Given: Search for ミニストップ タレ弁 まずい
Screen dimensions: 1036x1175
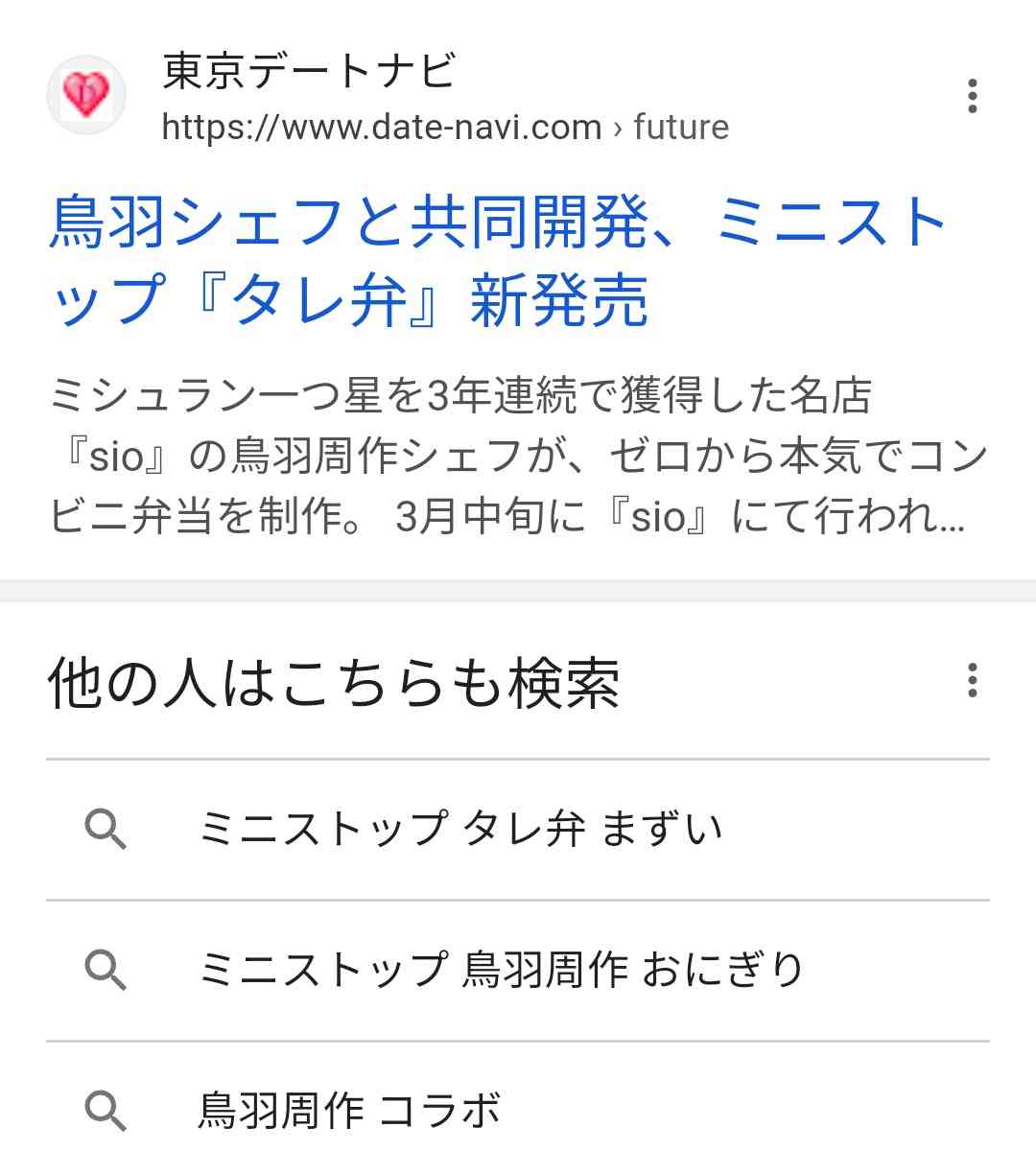Looking at the screenshot, I should [x=460, y=829].
